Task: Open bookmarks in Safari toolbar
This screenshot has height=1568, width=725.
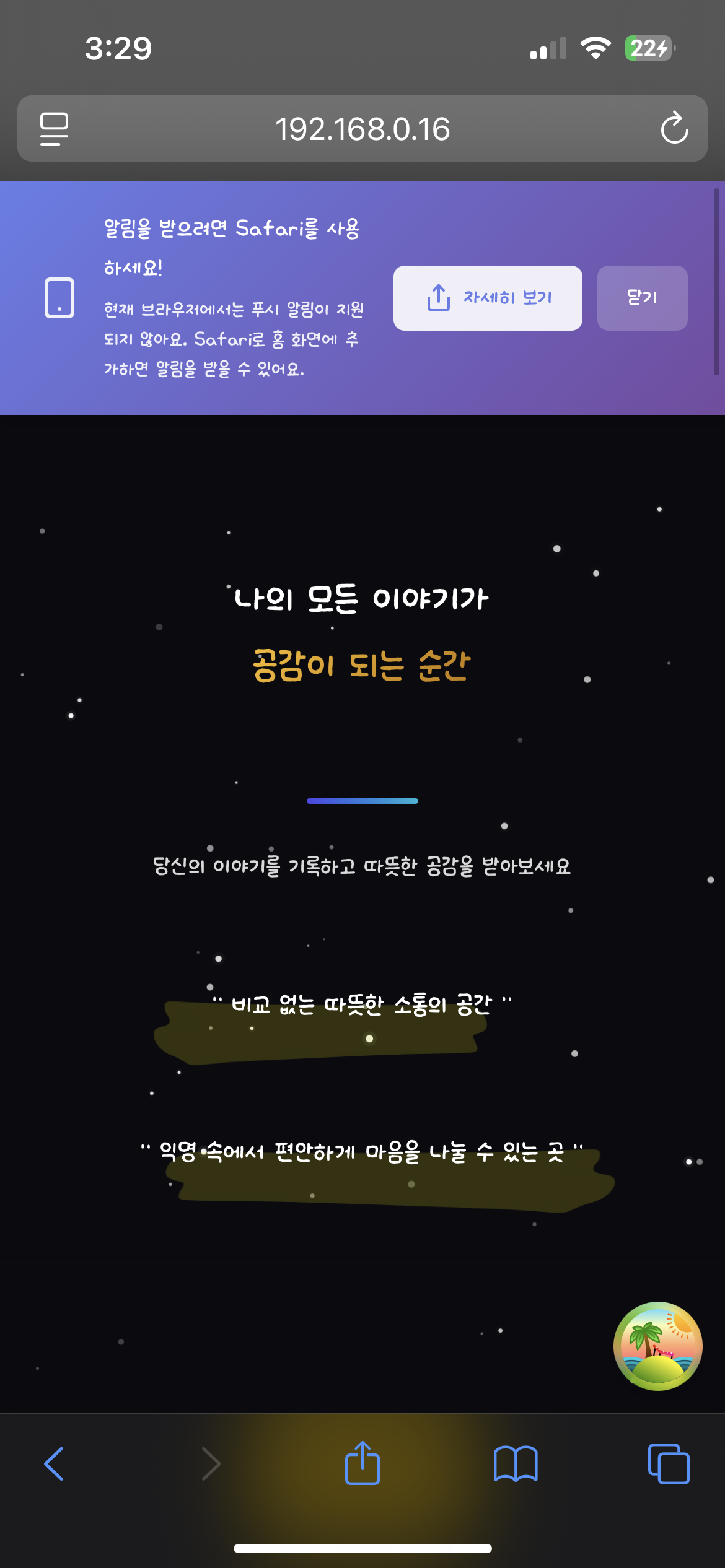Action: pos(516,1463)
